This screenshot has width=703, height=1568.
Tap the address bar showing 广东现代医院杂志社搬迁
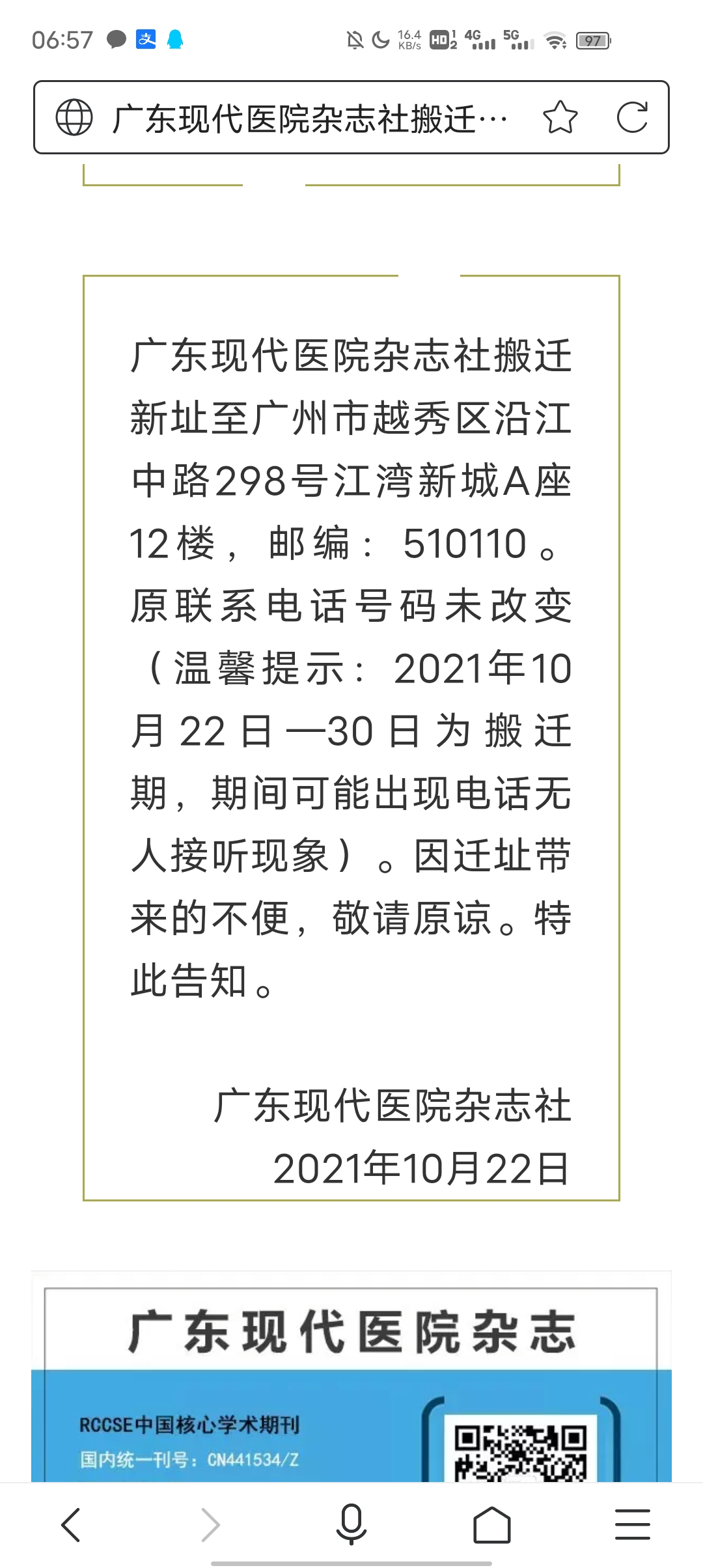point(309,119)
